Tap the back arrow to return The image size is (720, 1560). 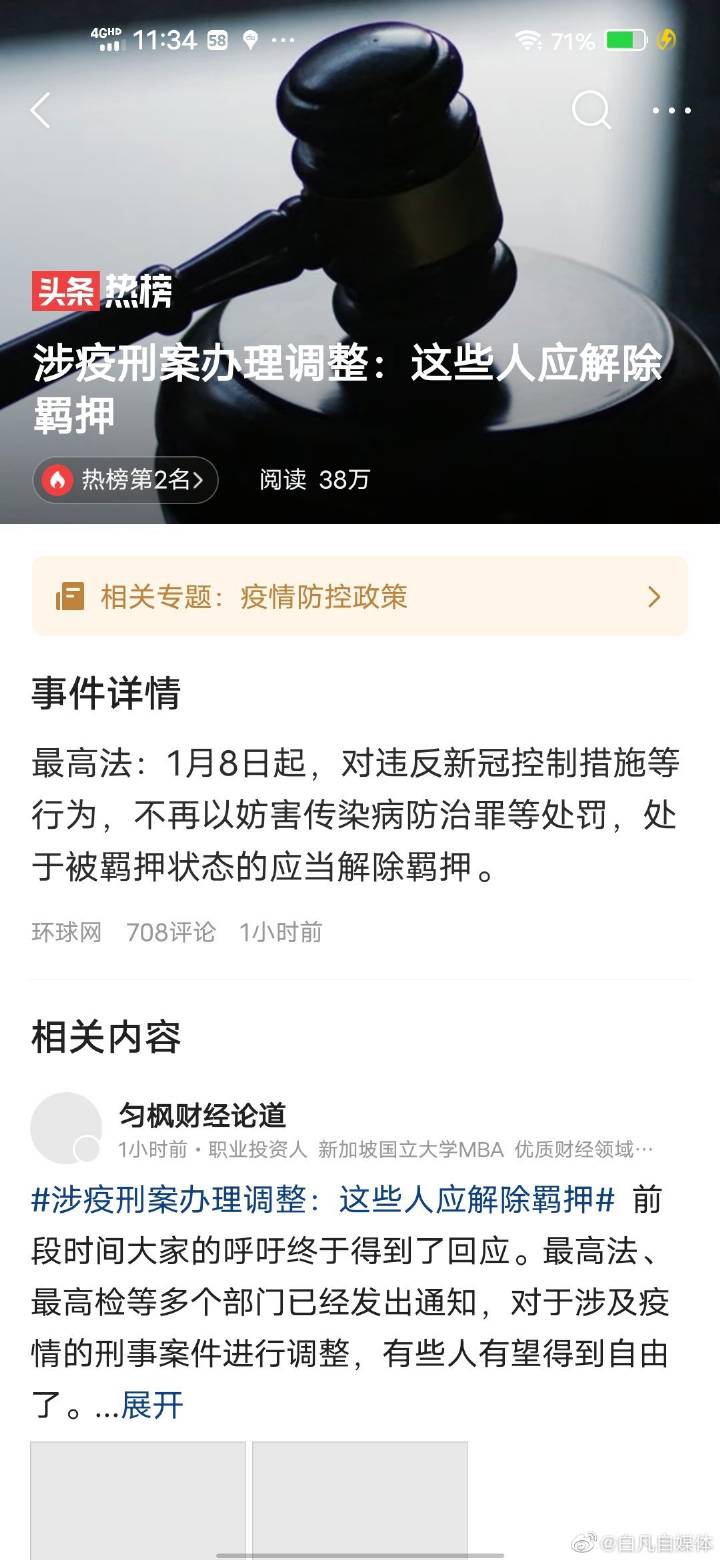(x=40, y=110)
